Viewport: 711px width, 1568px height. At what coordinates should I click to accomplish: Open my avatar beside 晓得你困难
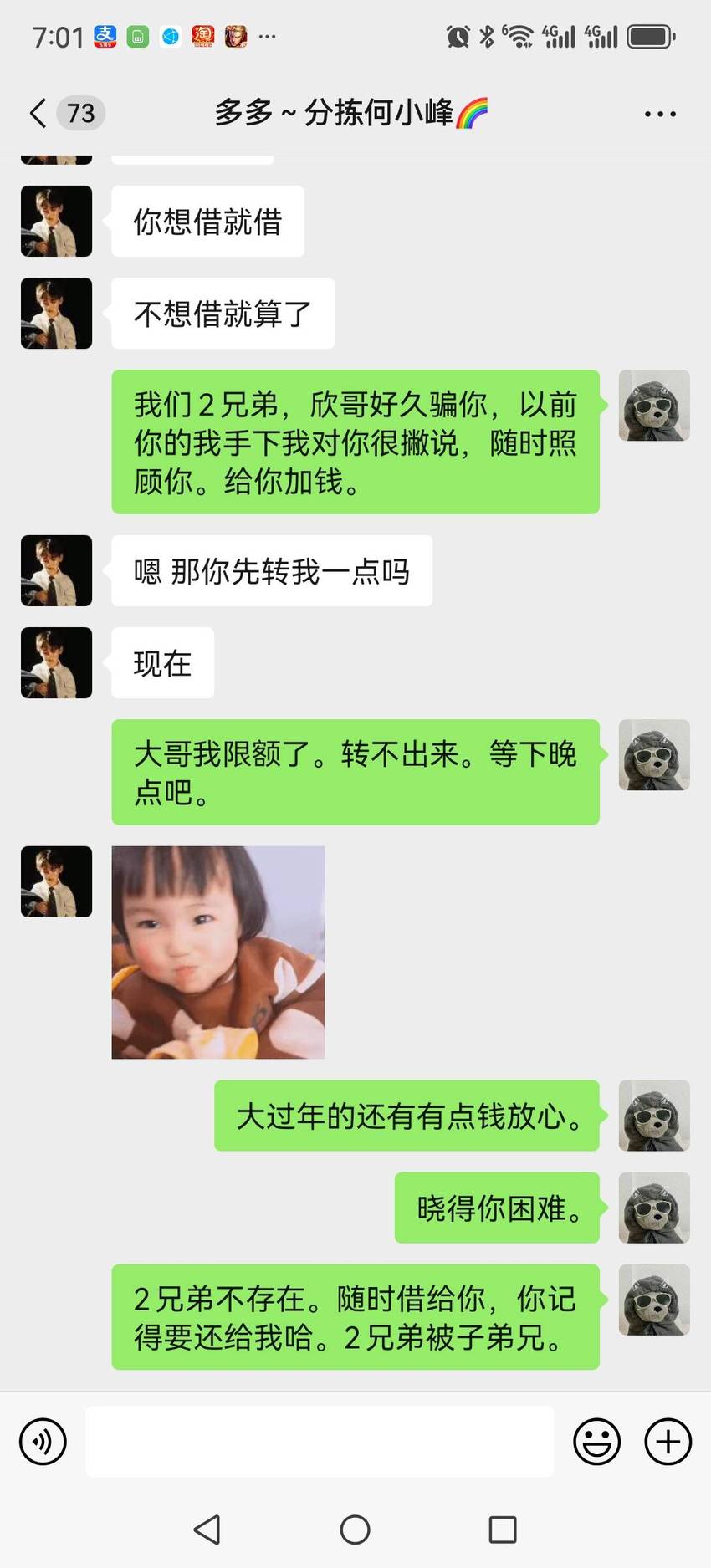point(654,1208)
